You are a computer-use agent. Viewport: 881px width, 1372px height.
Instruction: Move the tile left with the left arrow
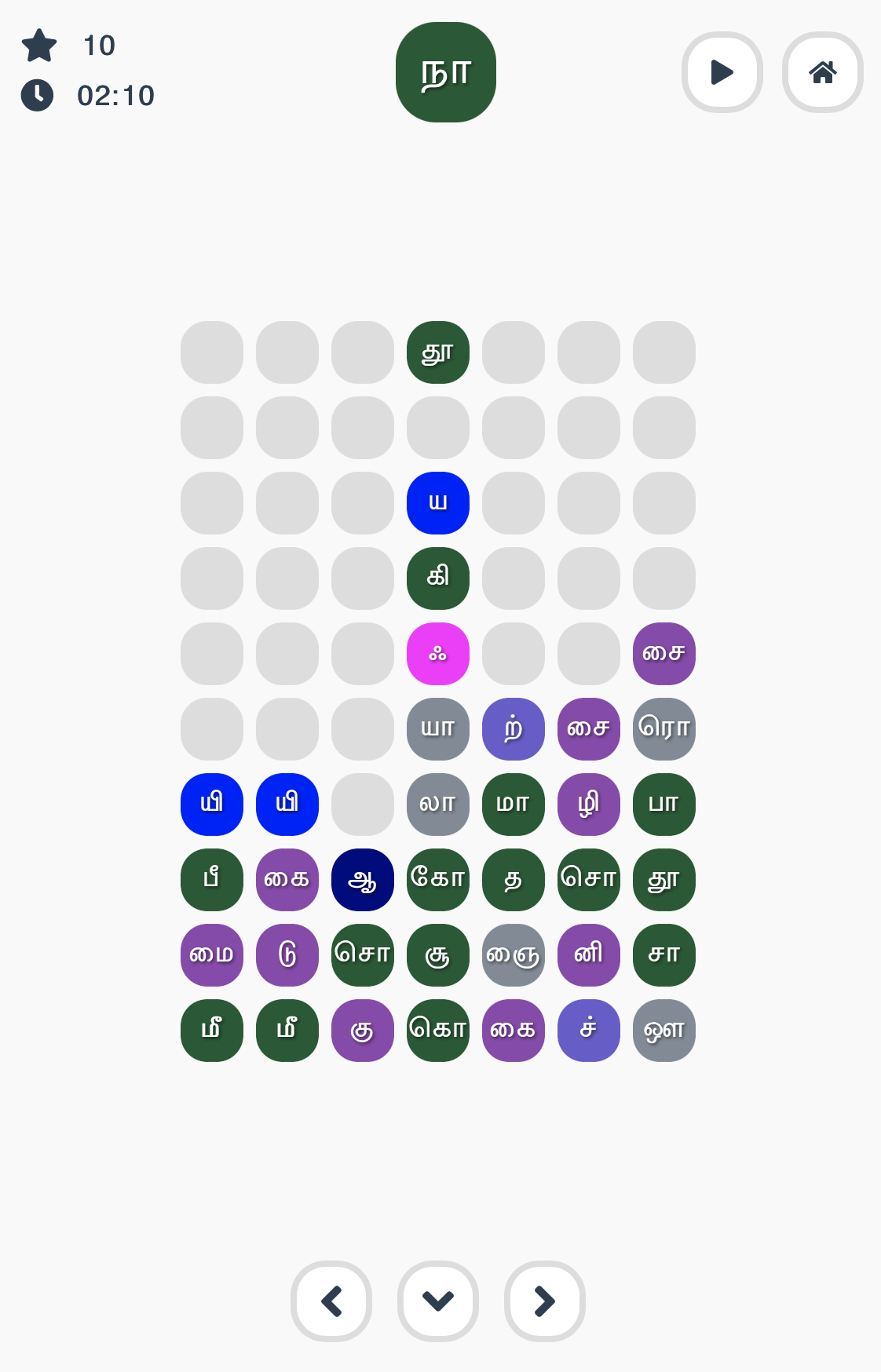[331, 1301]
